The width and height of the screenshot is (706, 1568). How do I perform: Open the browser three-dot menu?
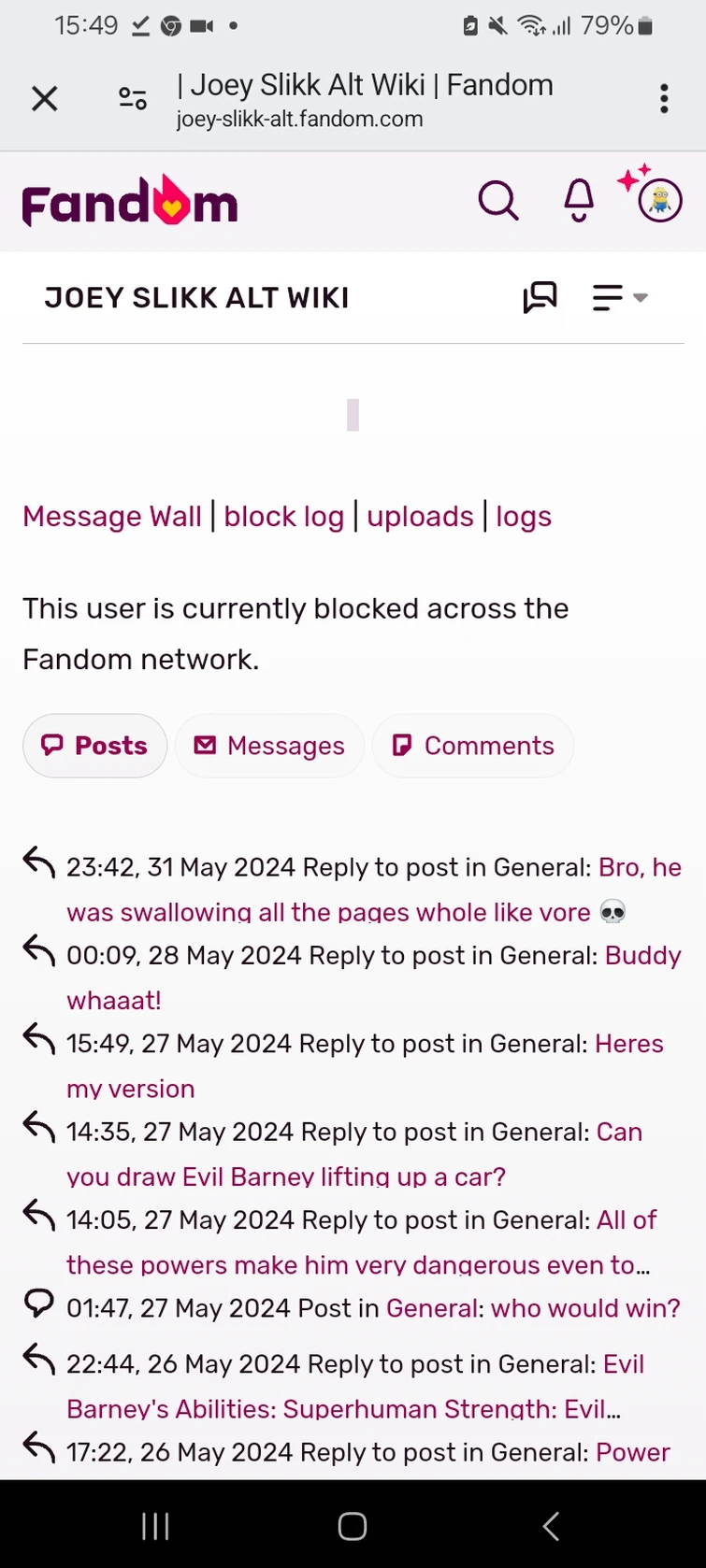[664, 98]
